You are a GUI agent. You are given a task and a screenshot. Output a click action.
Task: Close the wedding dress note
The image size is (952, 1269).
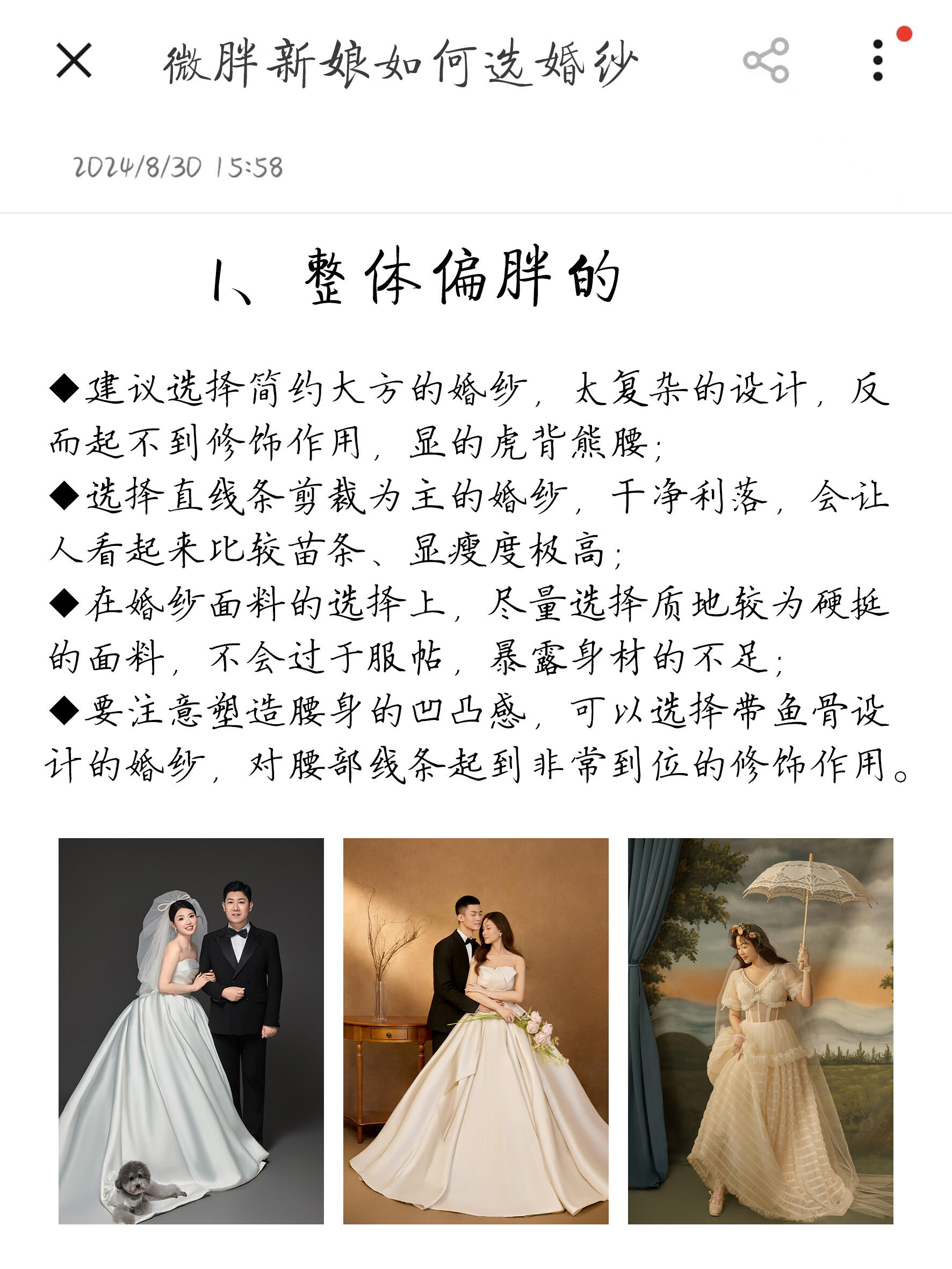point(74,60)
